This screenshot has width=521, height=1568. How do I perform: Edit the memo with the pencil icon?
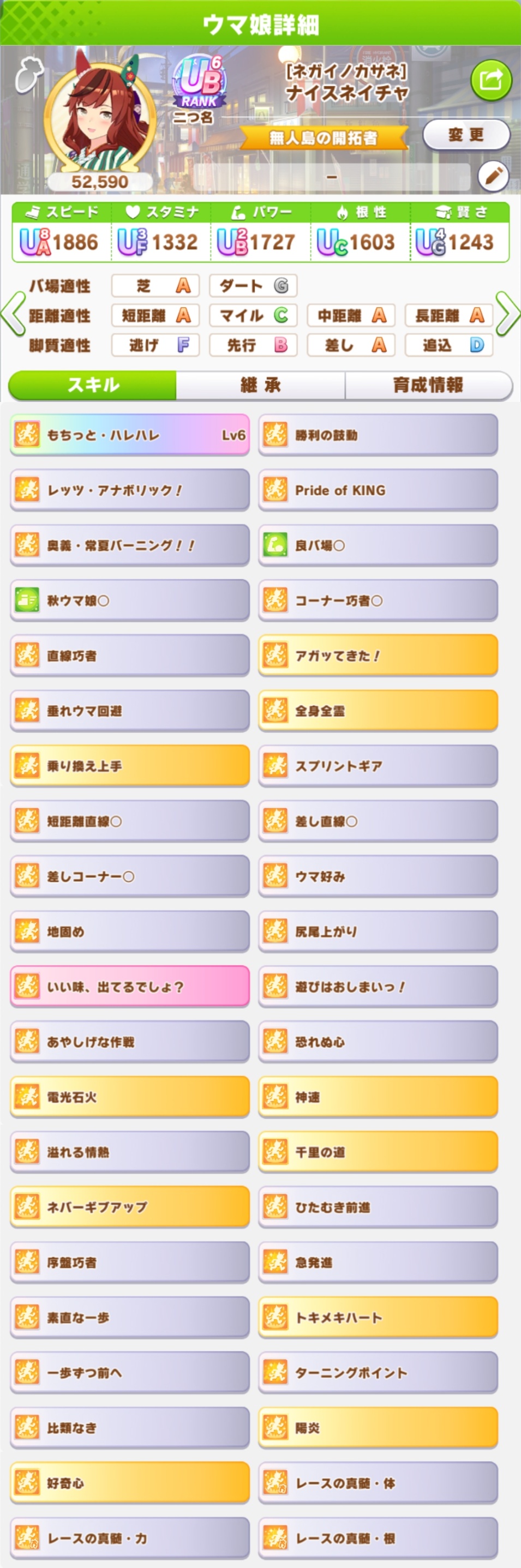493,177
